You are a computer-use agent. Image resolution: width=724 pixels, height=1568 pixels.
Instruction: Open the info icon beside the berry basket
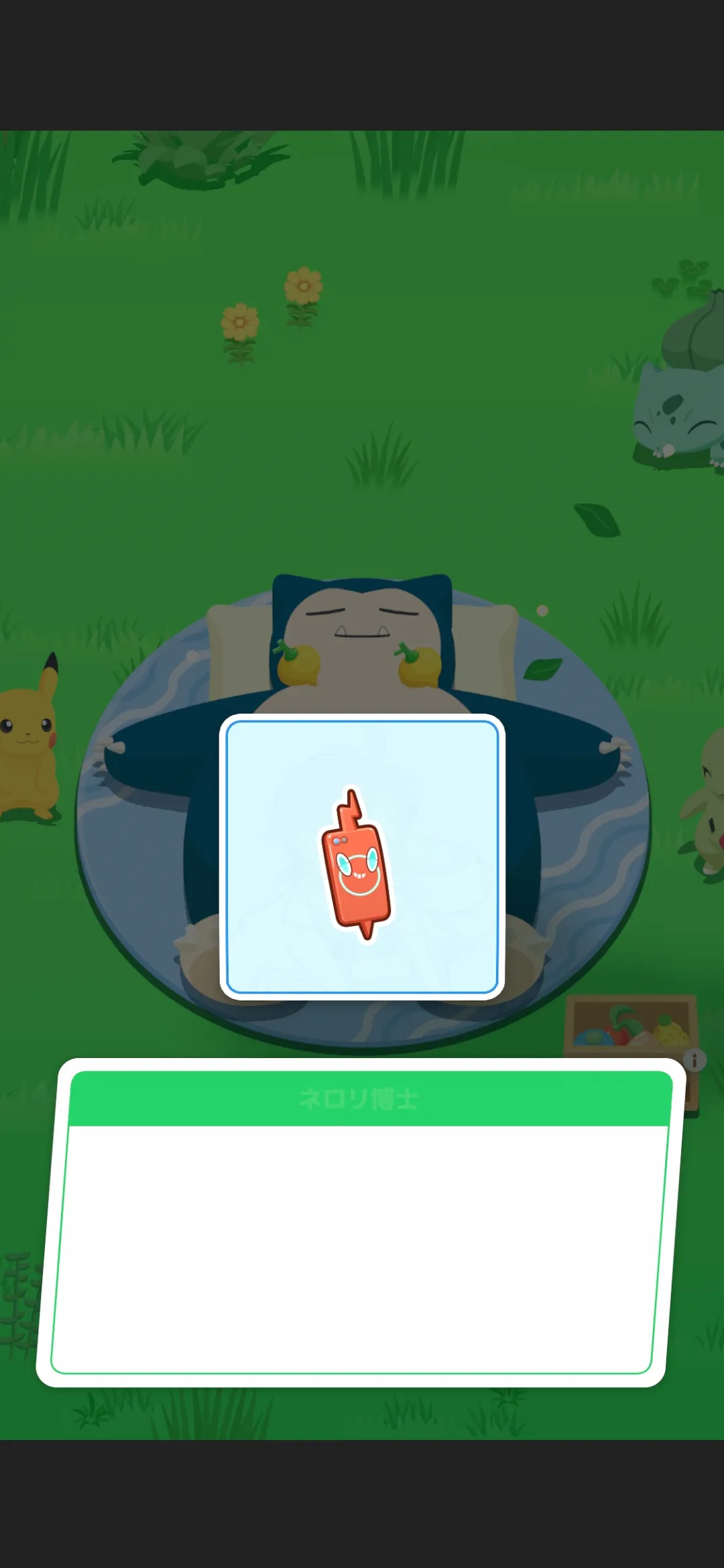(695, 1060)
